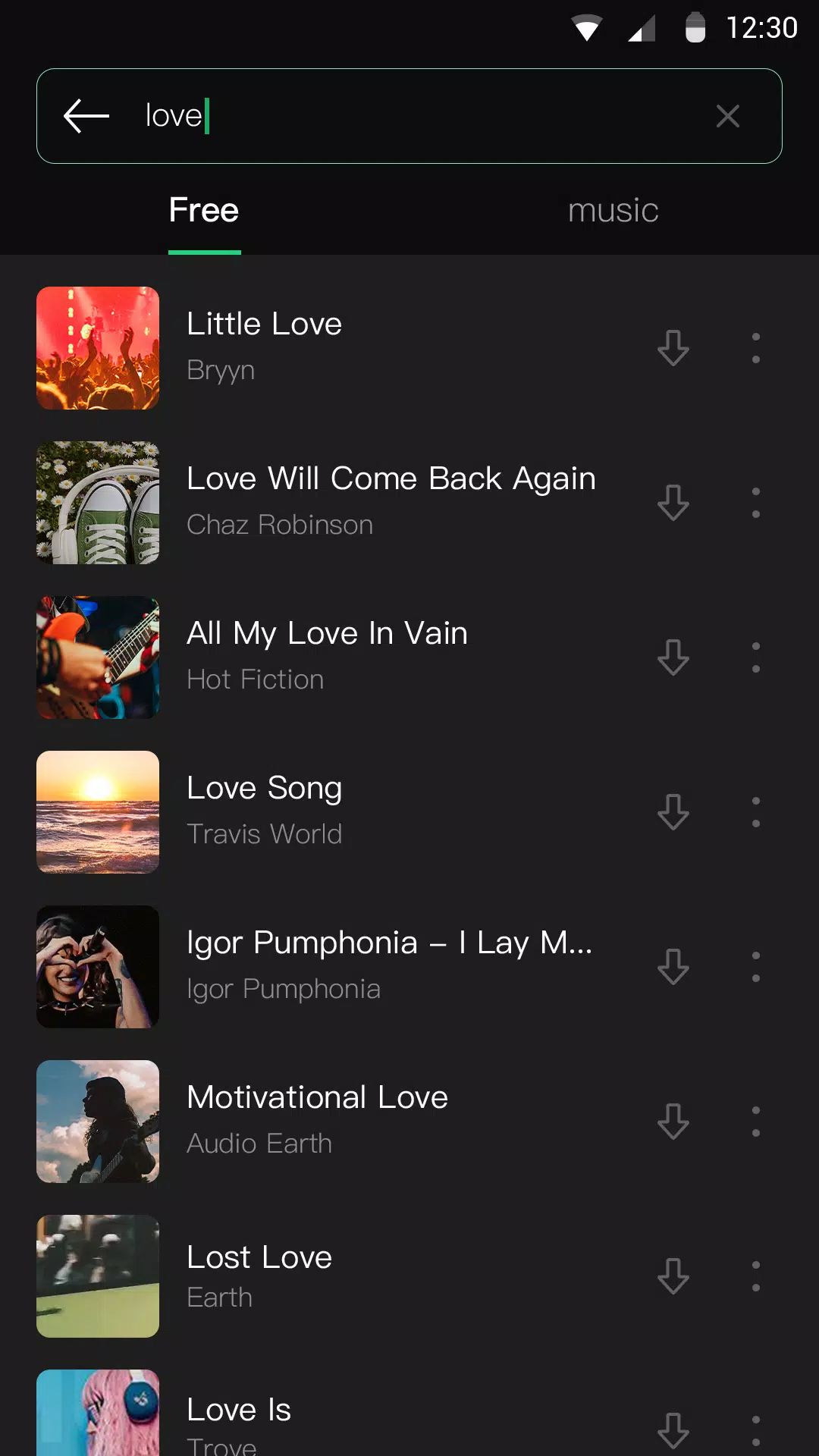Viewport: 819px width, 1456px height.
Task: Open more options for Little Love
Action: 755,348
